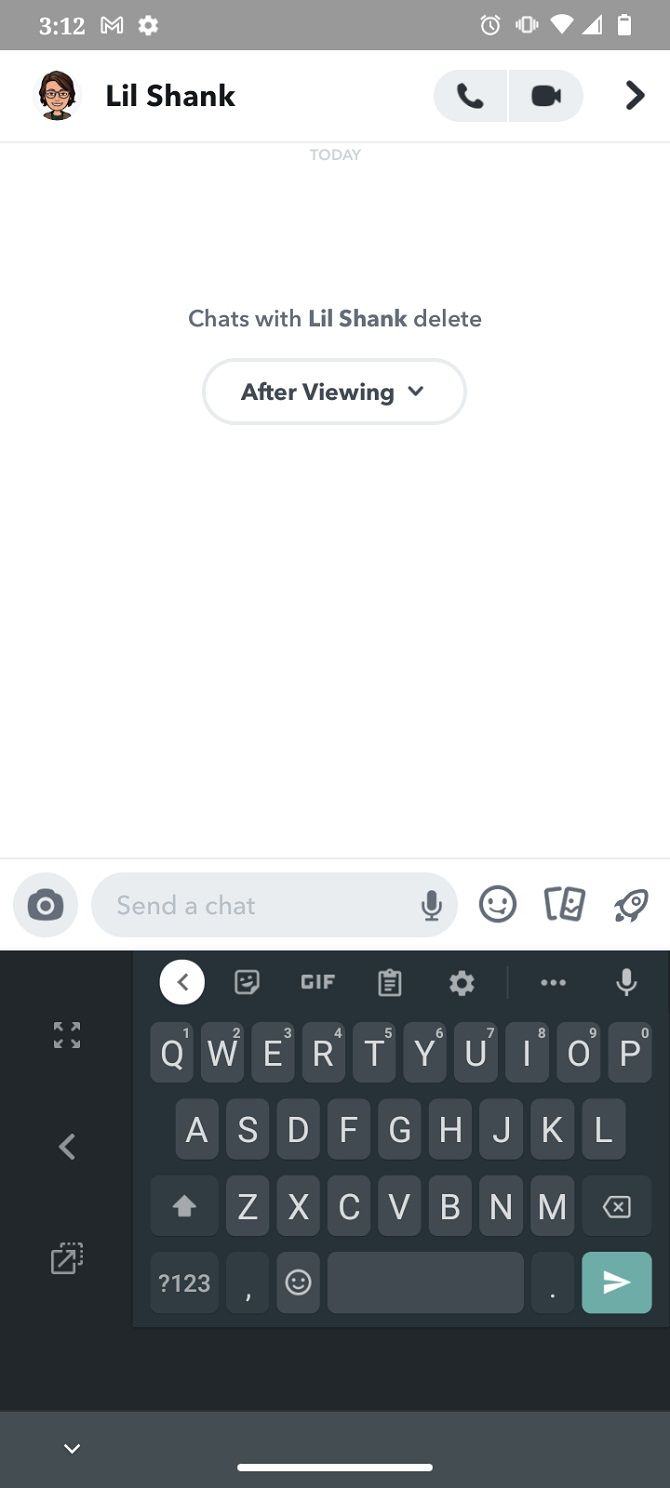The width and height of the screenshot is (670, 1488).
Task: Launch the rocket games and minis icon
Action: pos(631,905)
